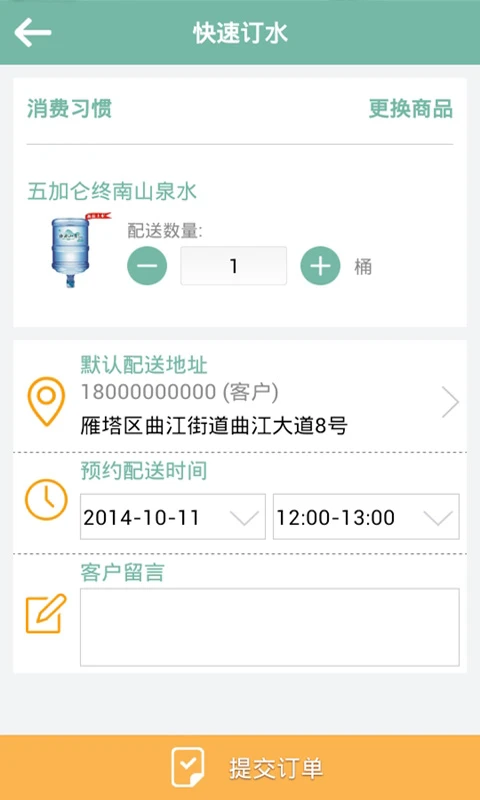Submit the order with 提交订单

pyautogui.click(x=240, y=767)
